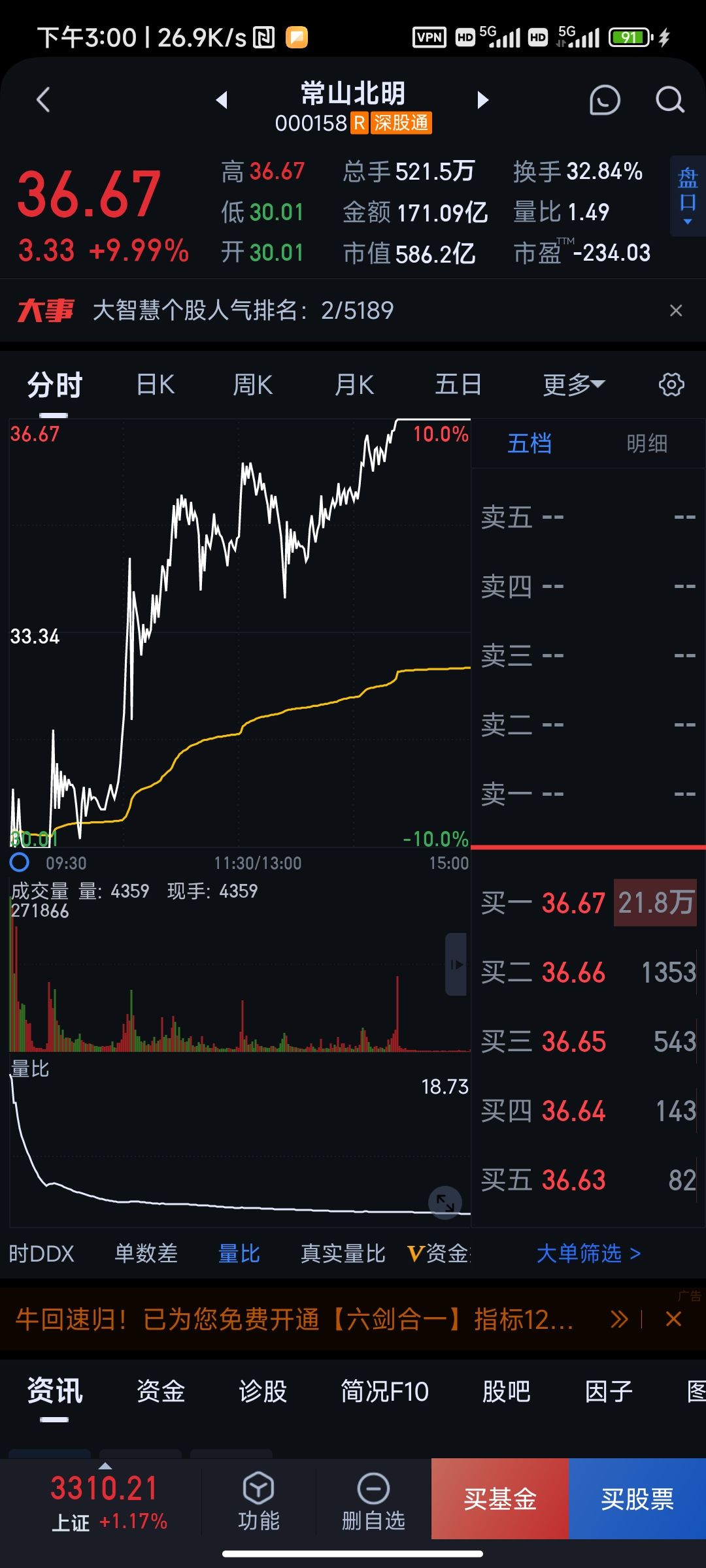Open the 更多 chart period dropdown
706x1568 pixels.
[x=574, y=385]
